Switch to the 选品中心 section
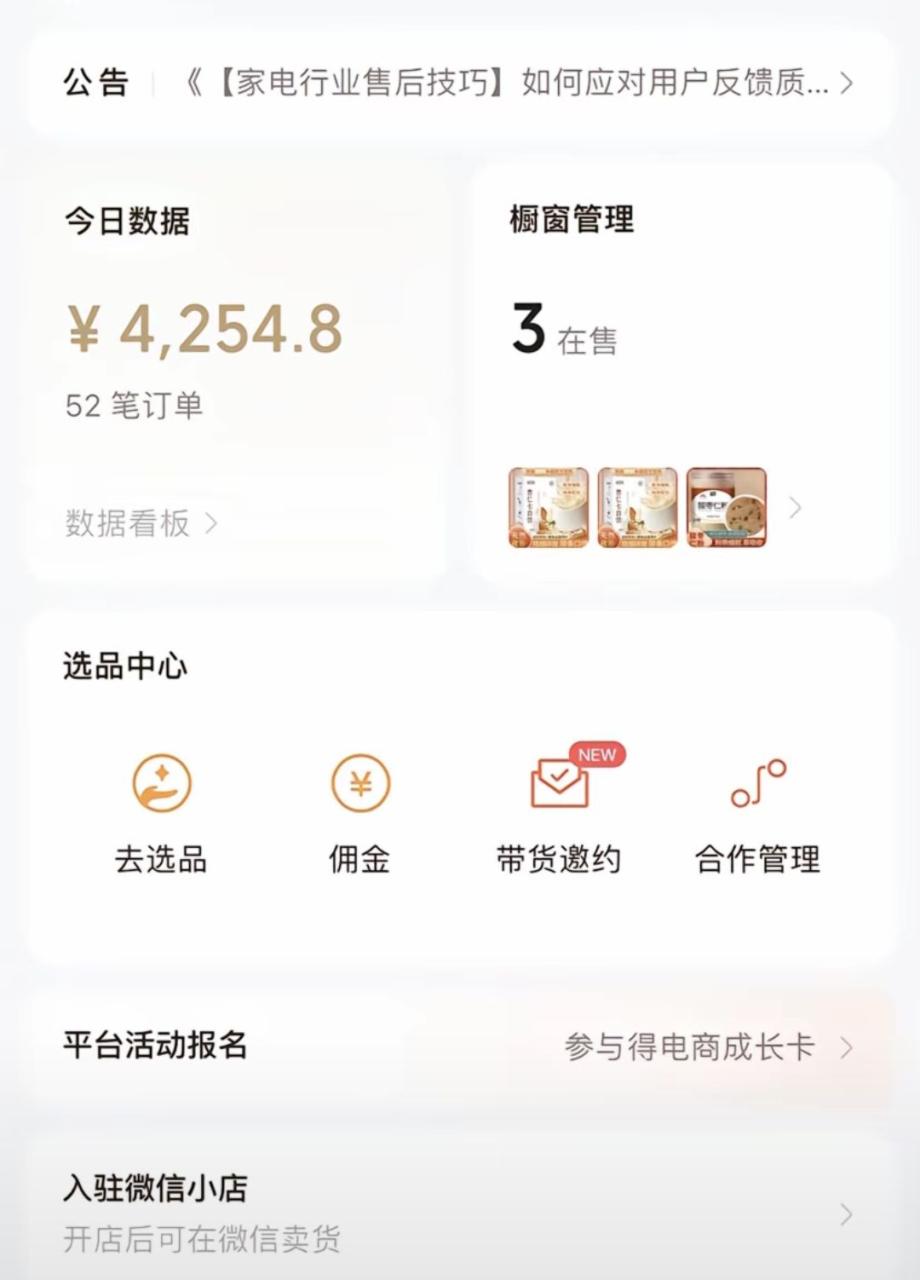Image resolution: width=920 pixels, height=1280 pixels. point(125,663)
